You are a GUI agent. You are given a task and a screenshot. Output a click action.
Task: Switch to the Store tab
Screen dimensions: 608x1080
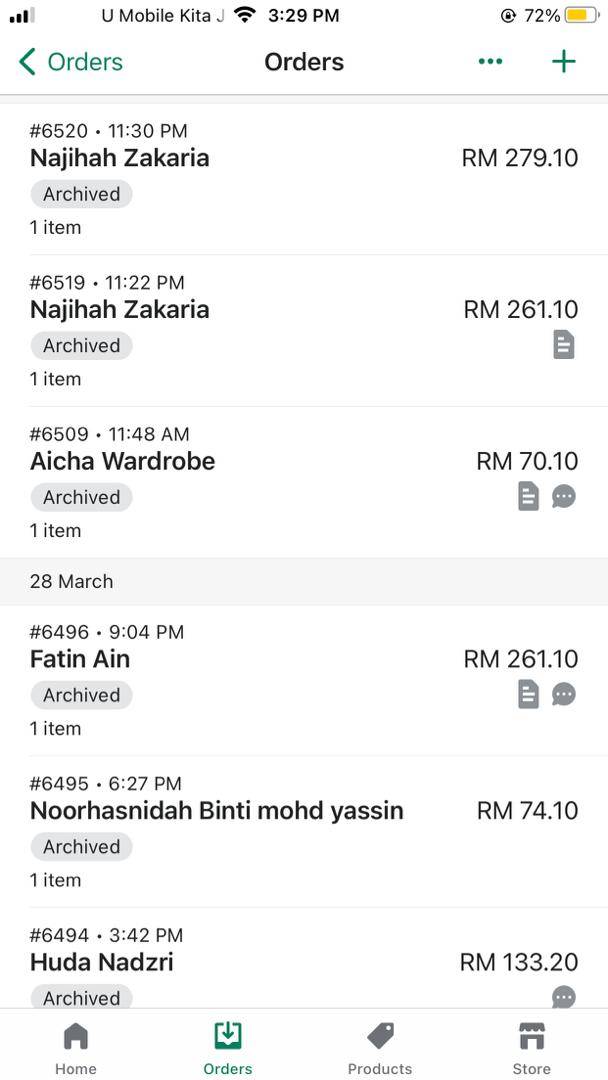(532, 1047)
